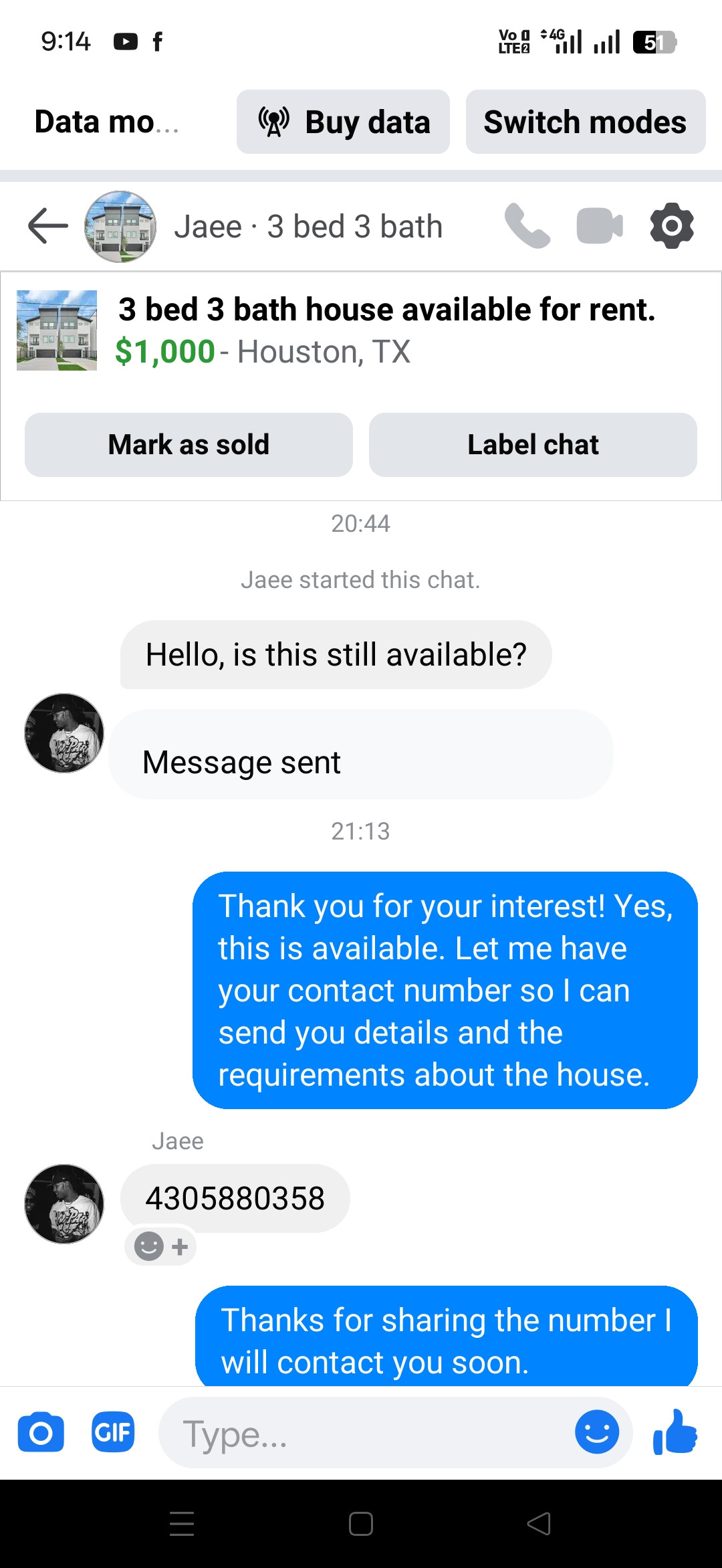Open Jaee's chat header profile picture
The image size is (722, 1568).
[120, 226]
